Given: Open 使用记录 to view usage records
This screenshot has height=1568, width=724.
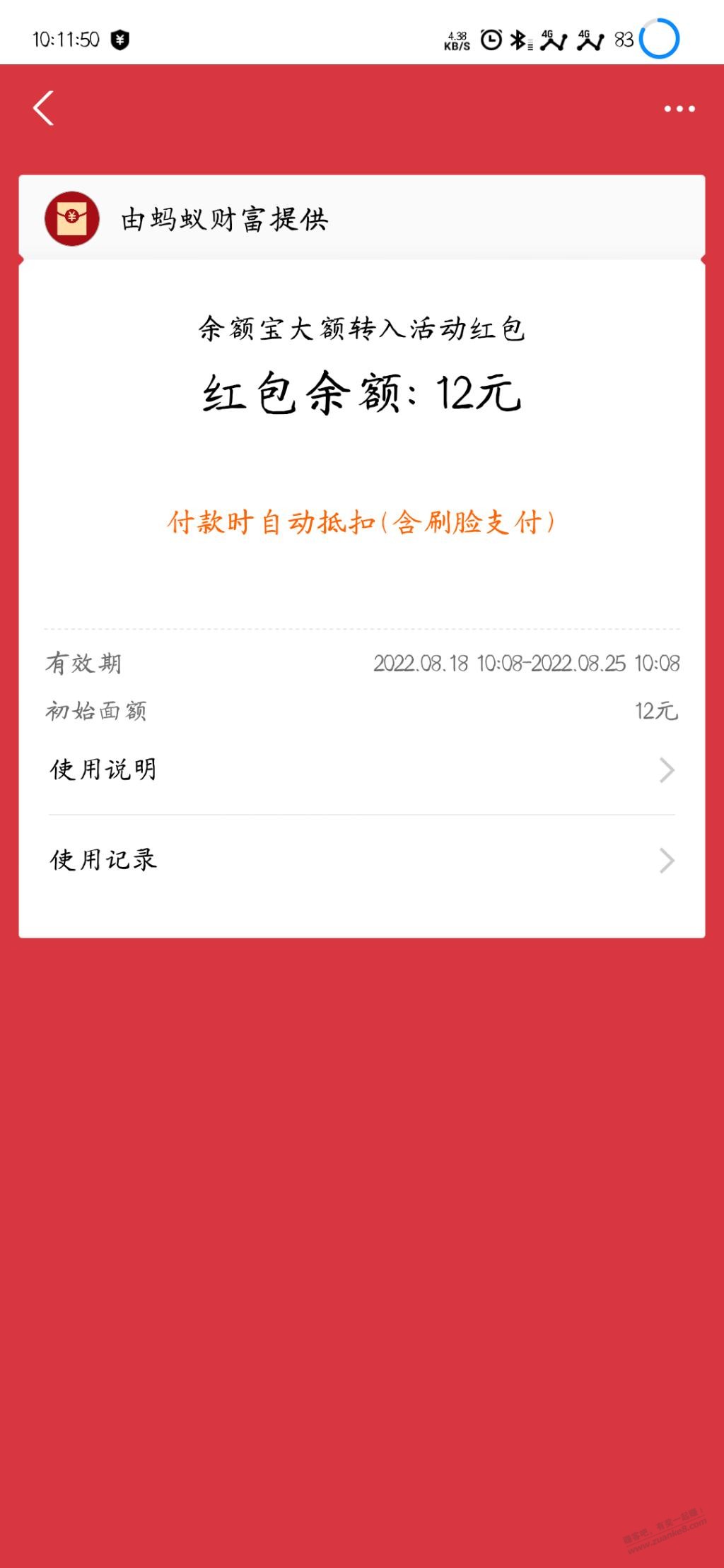Looking at the screenshot, I should [103, 861].
